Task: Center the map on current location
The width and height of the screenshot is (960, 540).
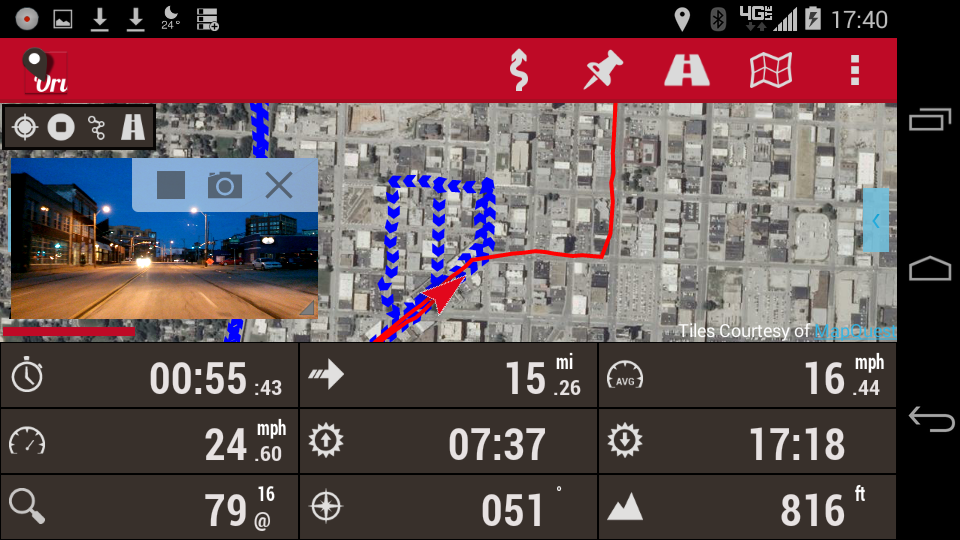Action: click(26, 127)
